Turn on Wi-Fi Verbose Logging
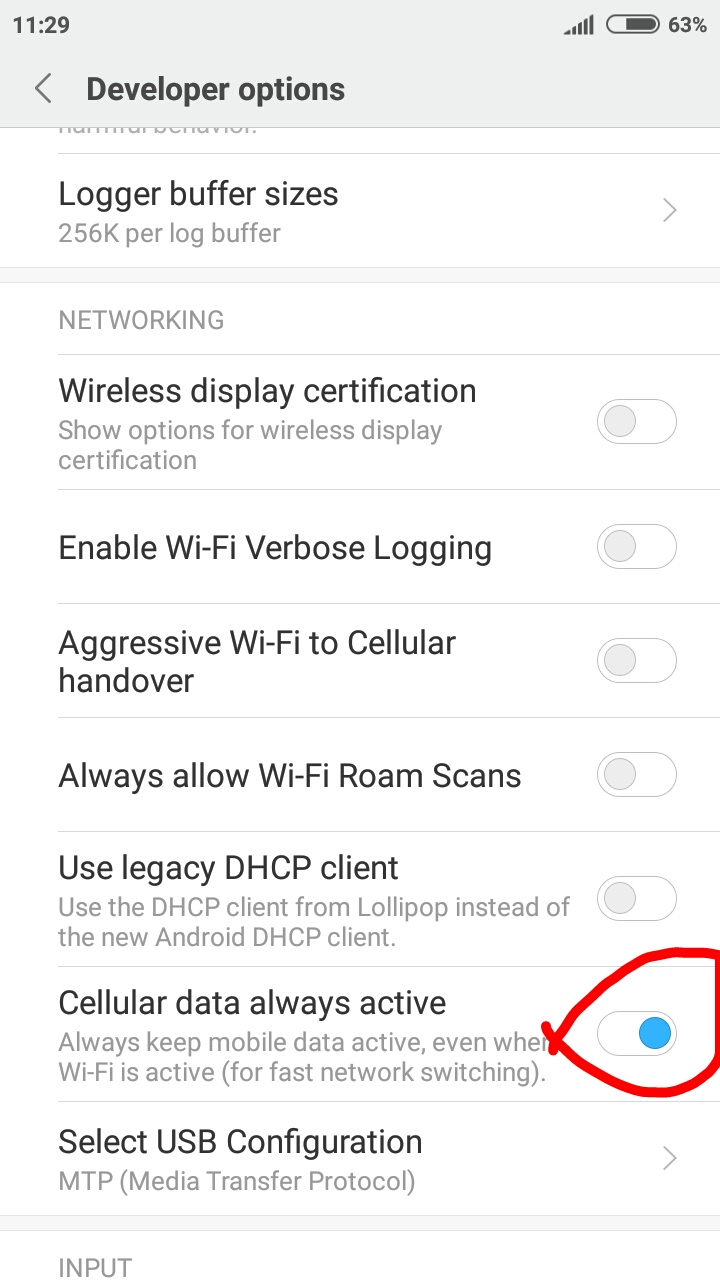 pyautogui.click(x=636, y=547)
